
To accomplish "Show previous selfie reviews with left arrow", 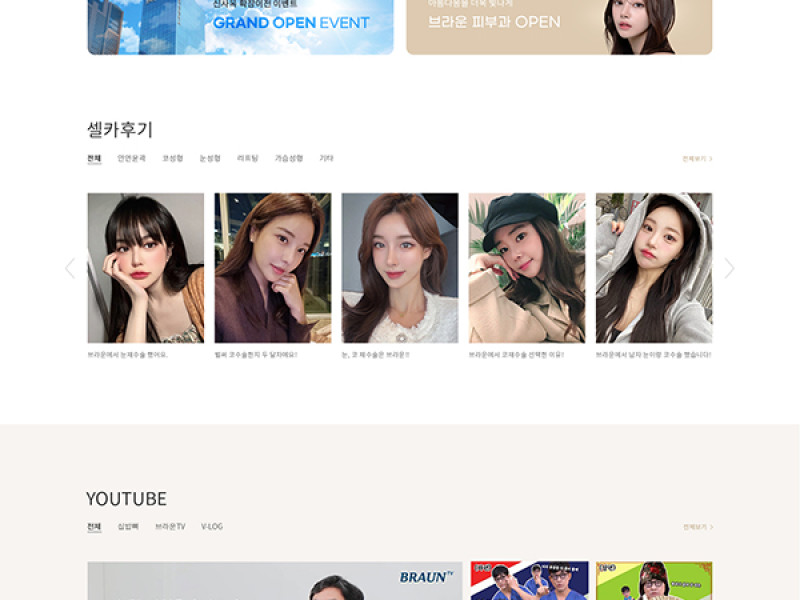I will [70, 268].
